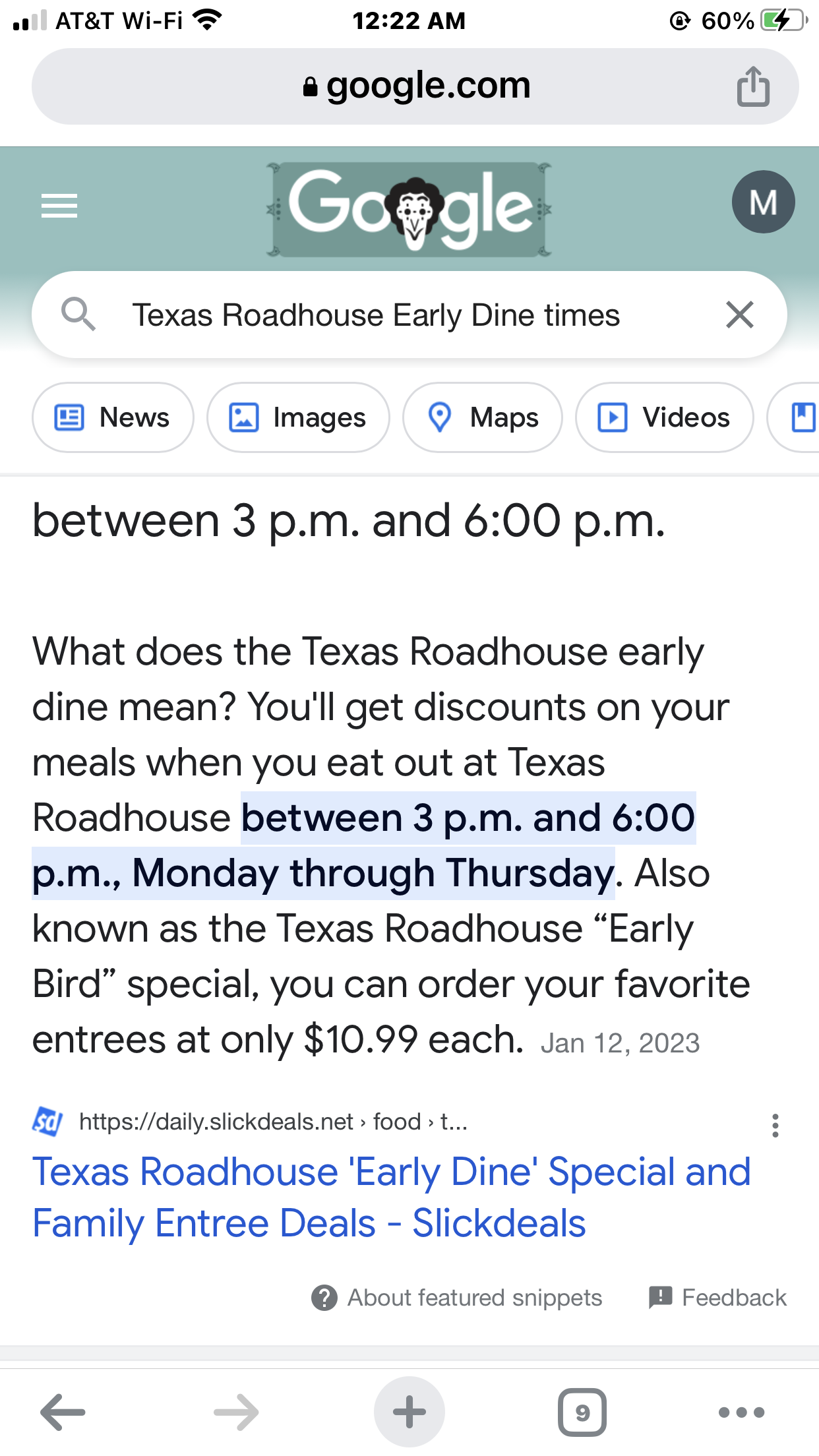Edit the Texas Roadhouse search query
819x1456 pixels.
pyautogui.click(x=376, y=315)
